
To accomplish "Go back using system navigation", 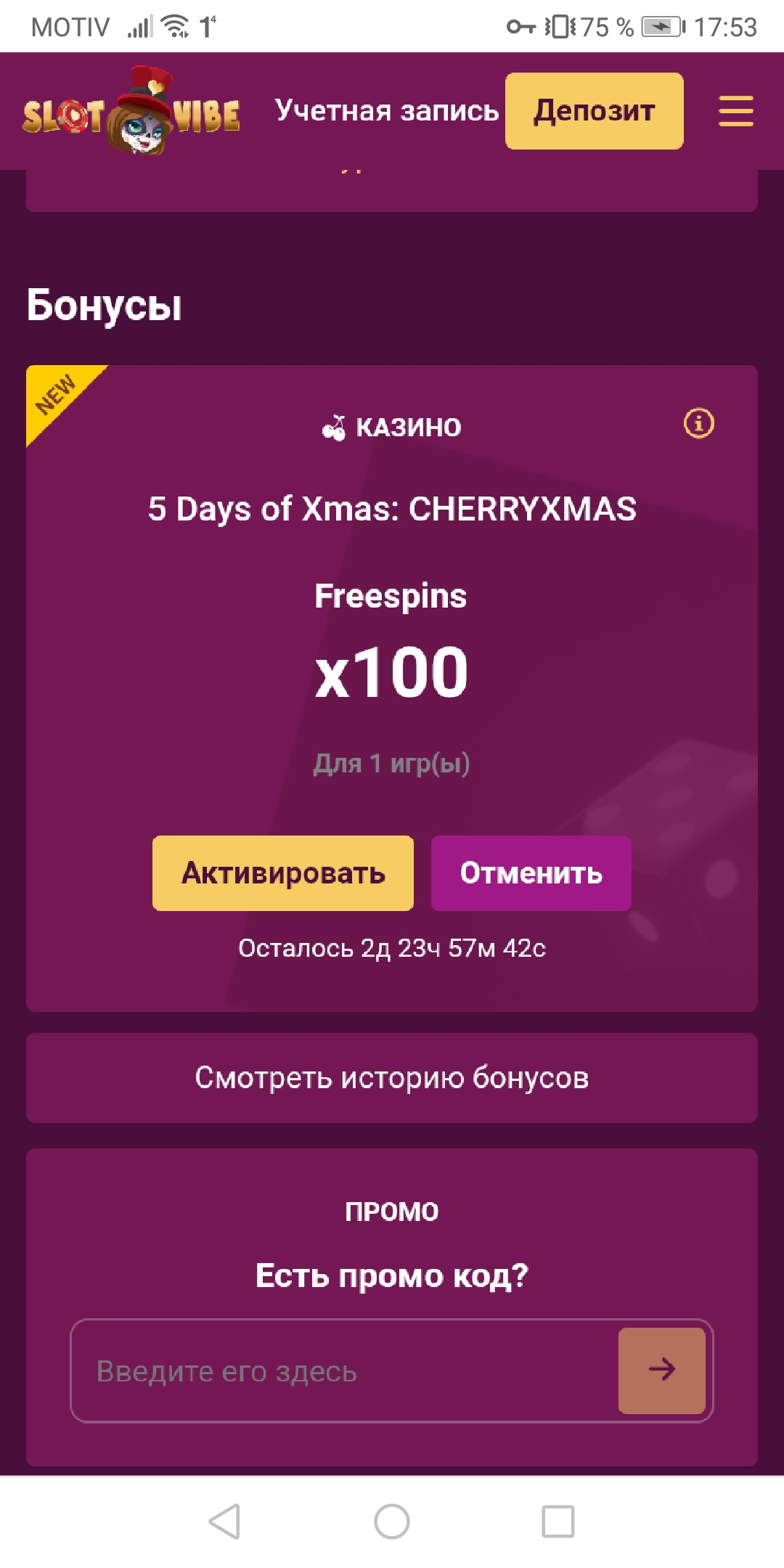I will point(224,1521).
